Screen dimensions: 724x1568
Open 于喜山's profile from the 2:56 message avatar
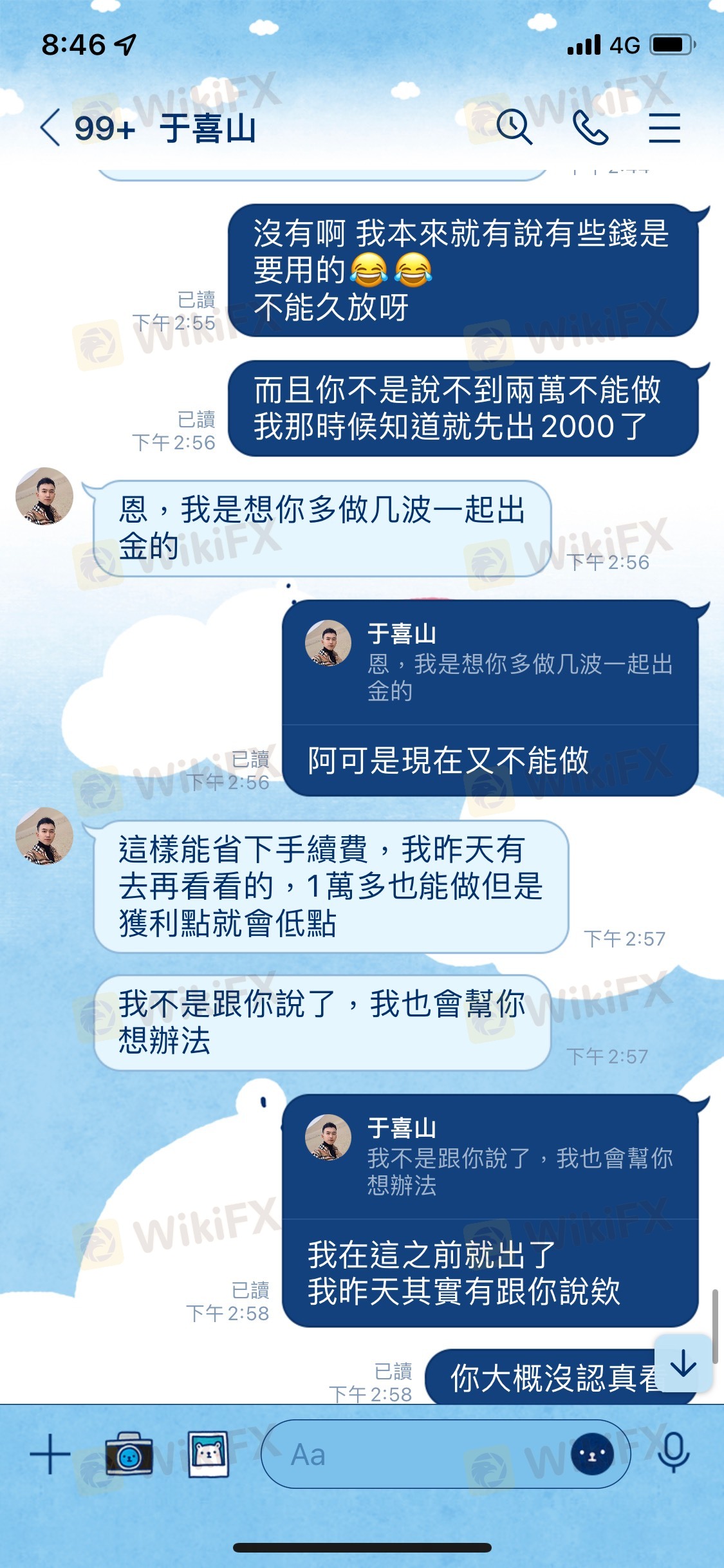point(44,496)
